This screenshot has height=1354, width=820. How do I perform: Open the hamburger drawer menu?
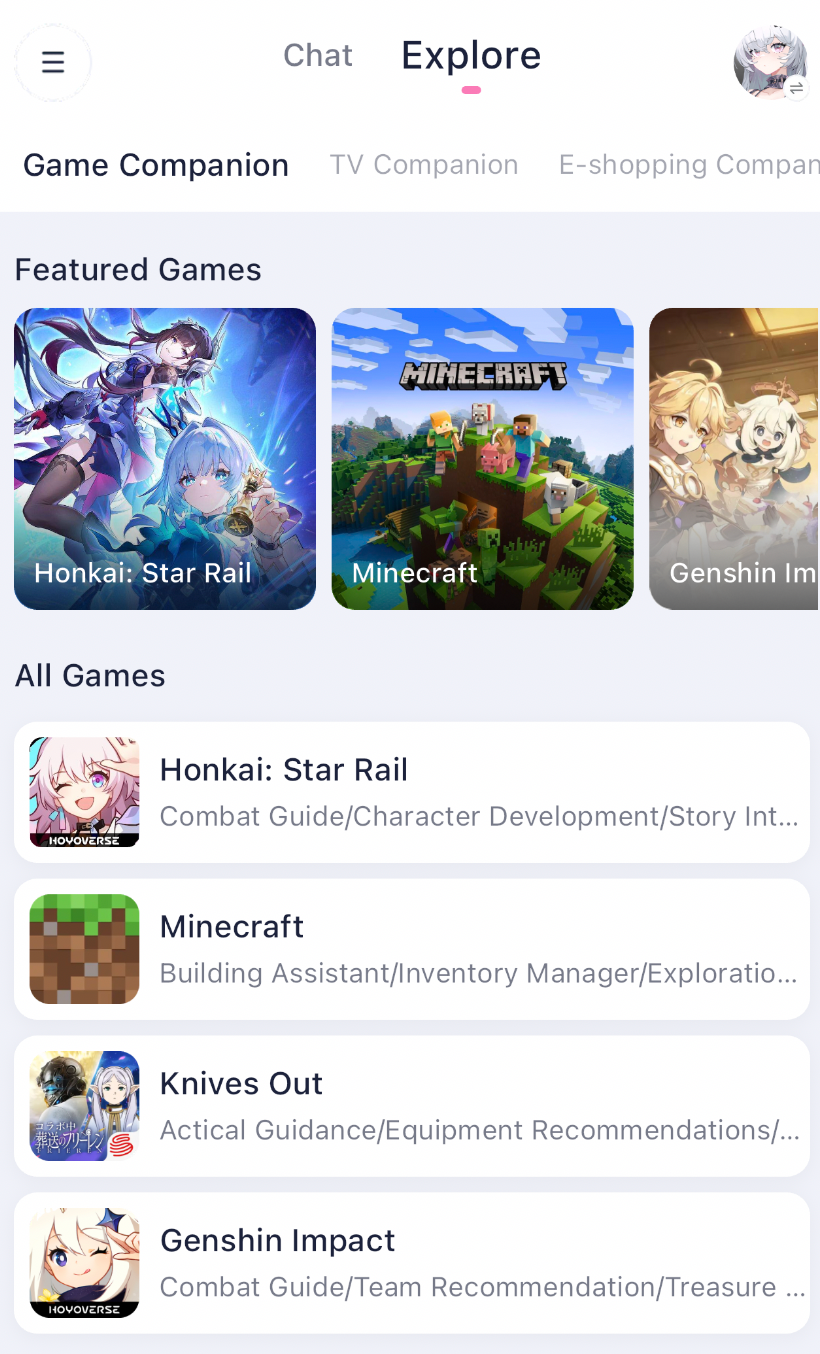tap(53, 63)
